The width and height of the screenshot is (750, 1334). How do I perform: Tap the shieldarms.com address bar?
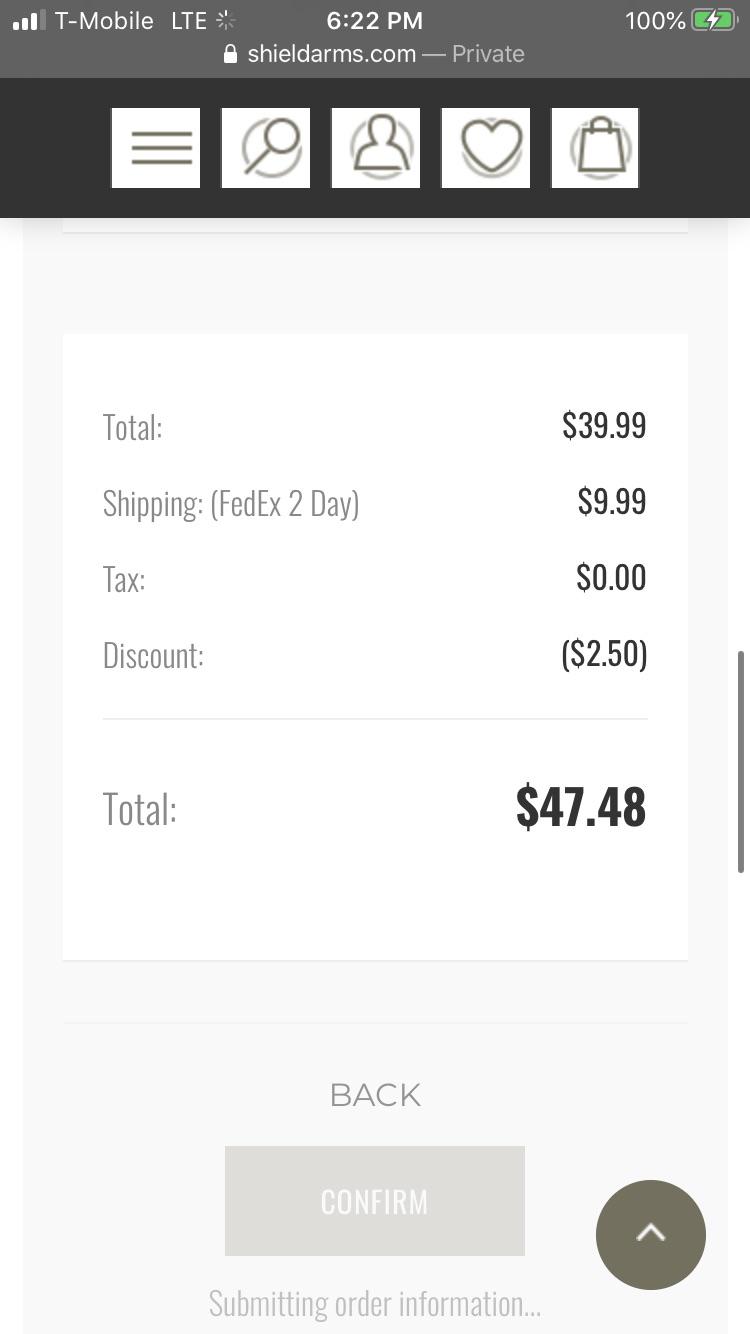[x=375, y=54]
